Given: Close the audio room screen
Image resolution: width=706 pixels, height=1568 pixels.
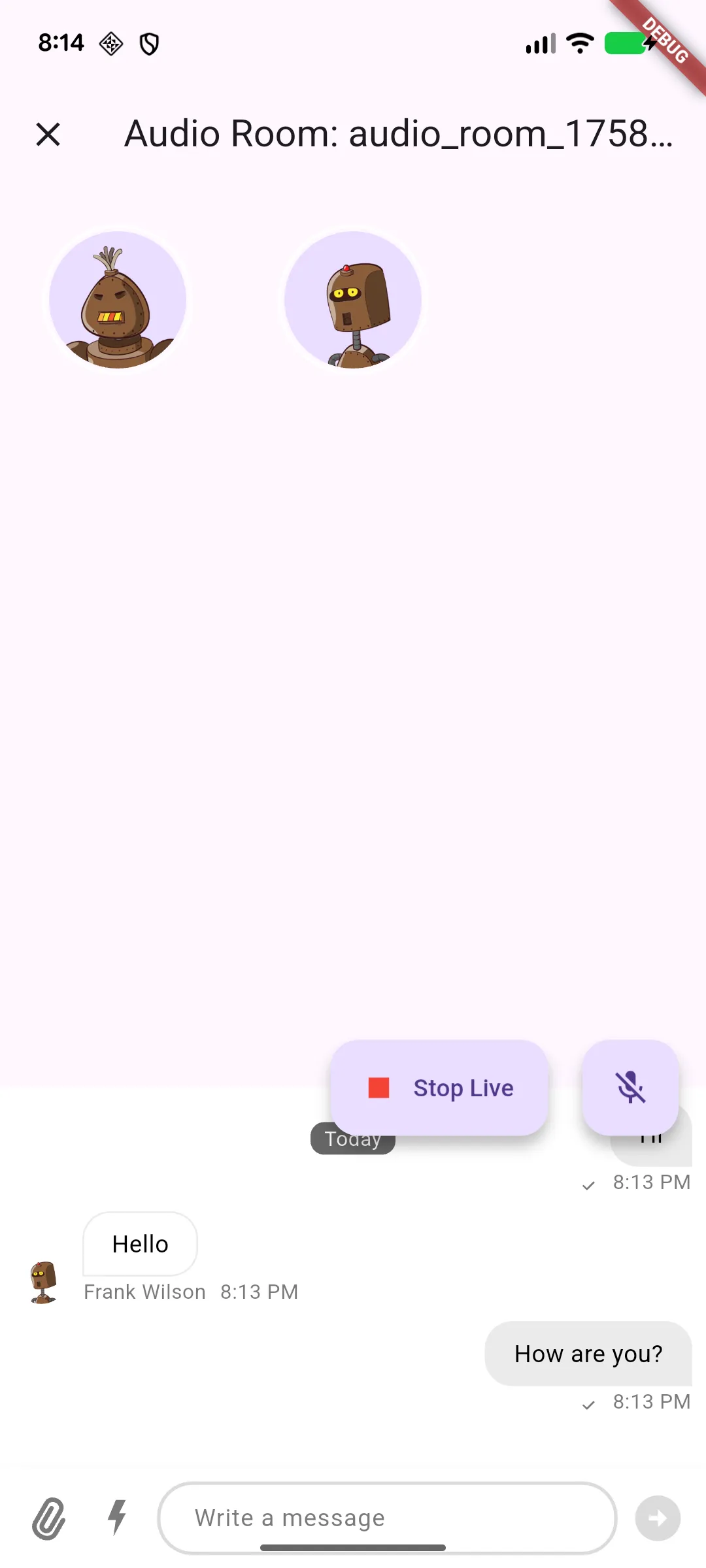Looking at the screenshot, I should click(x=48, y=135).
